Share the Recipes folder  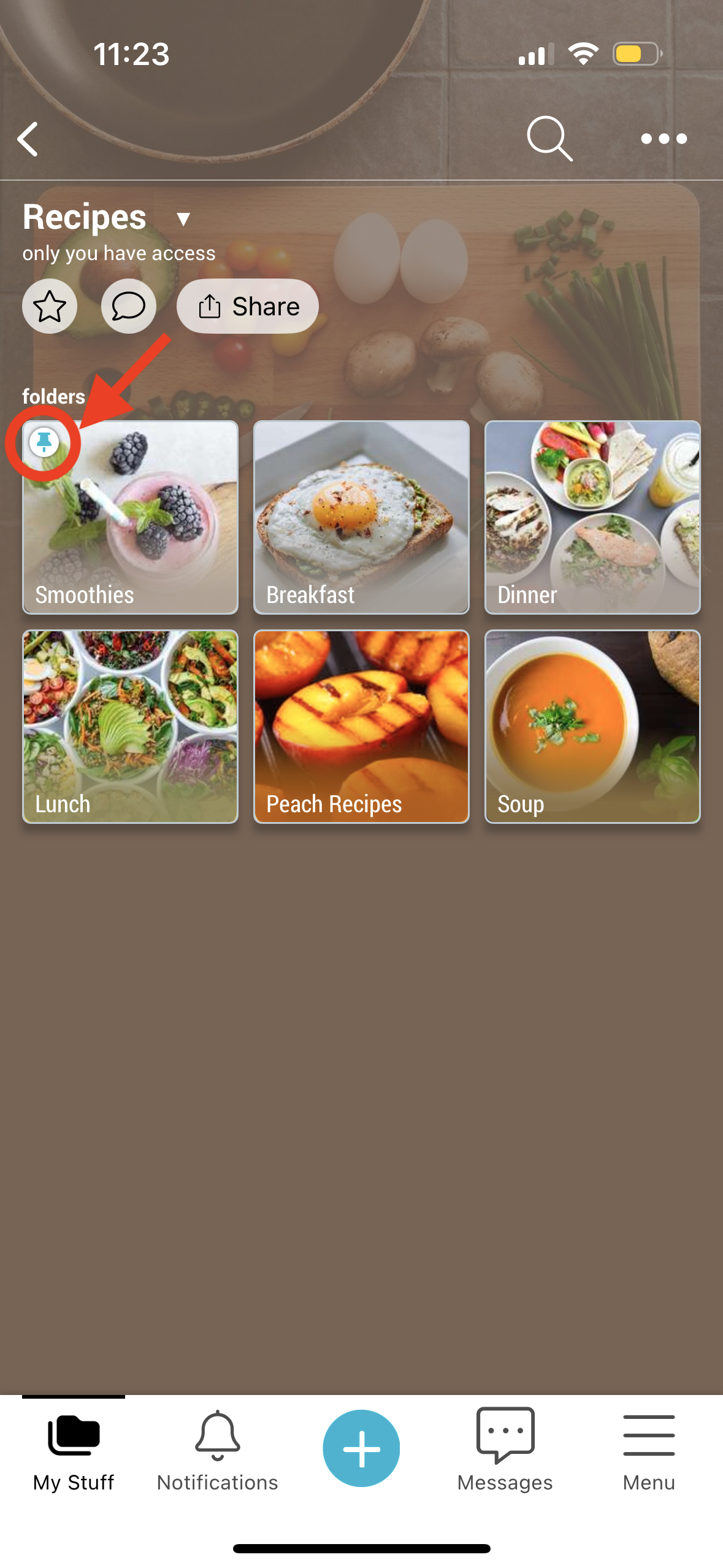(x=248, y=306)
